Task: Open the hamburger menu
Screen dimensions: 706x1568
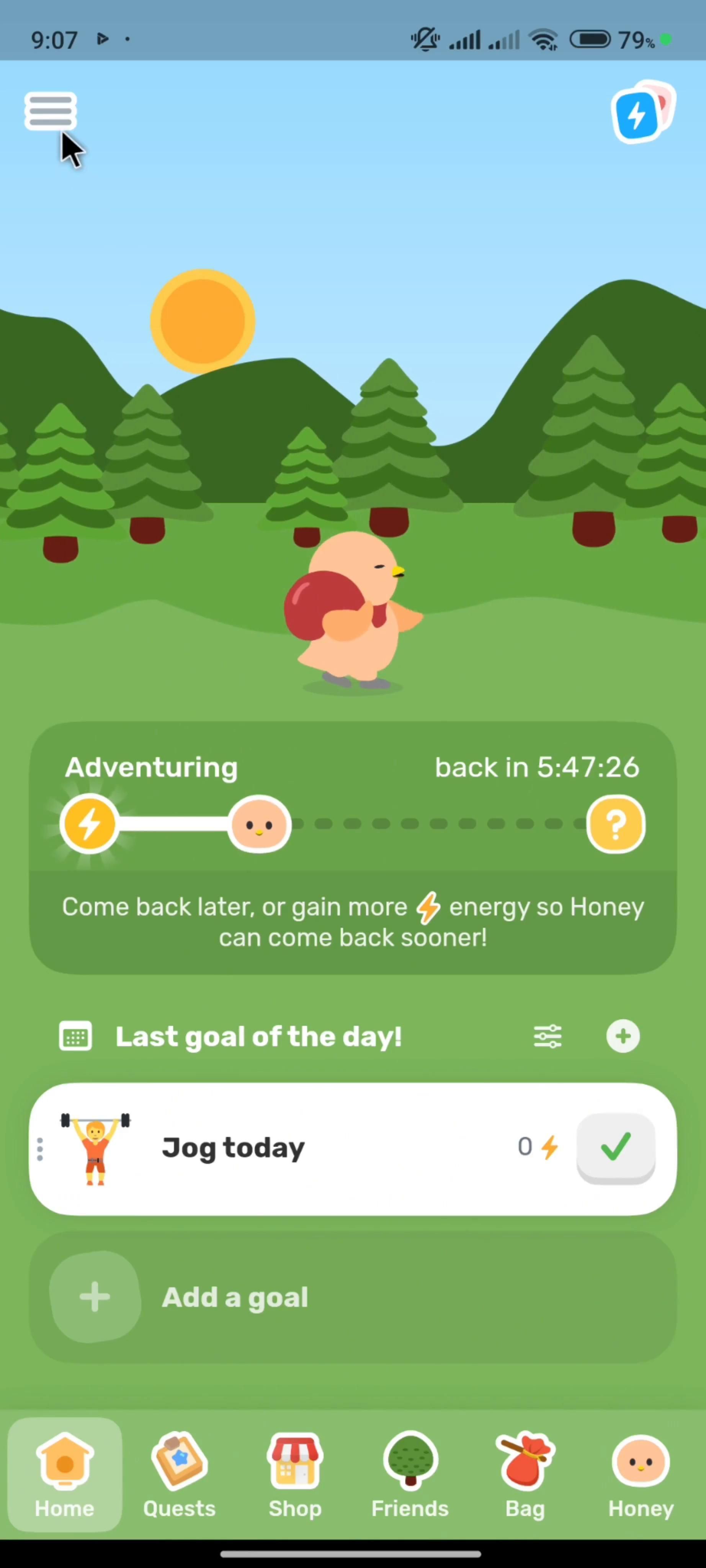Action: 51,111
